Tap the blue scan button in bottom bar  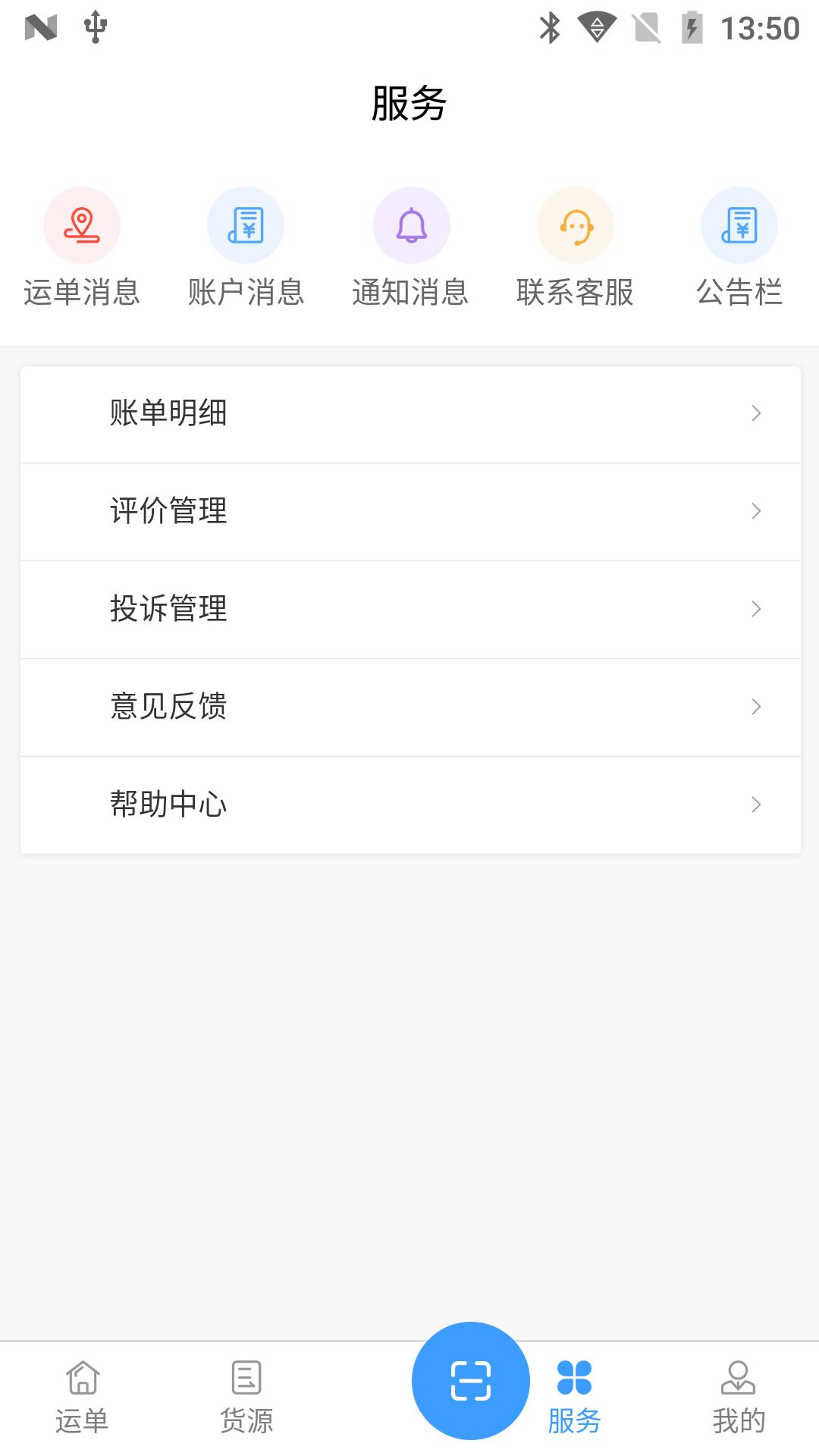click(x=470, y=1382)
